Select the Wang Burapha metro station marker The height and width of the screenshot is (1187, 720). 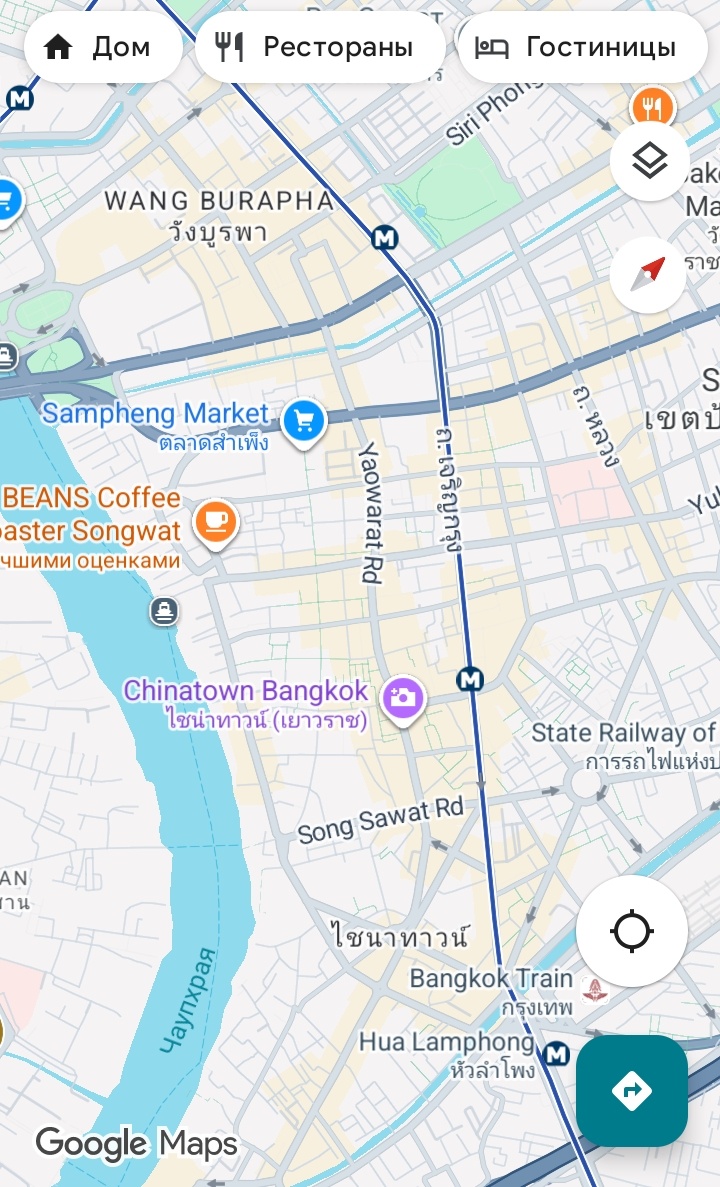coord(382,238)
